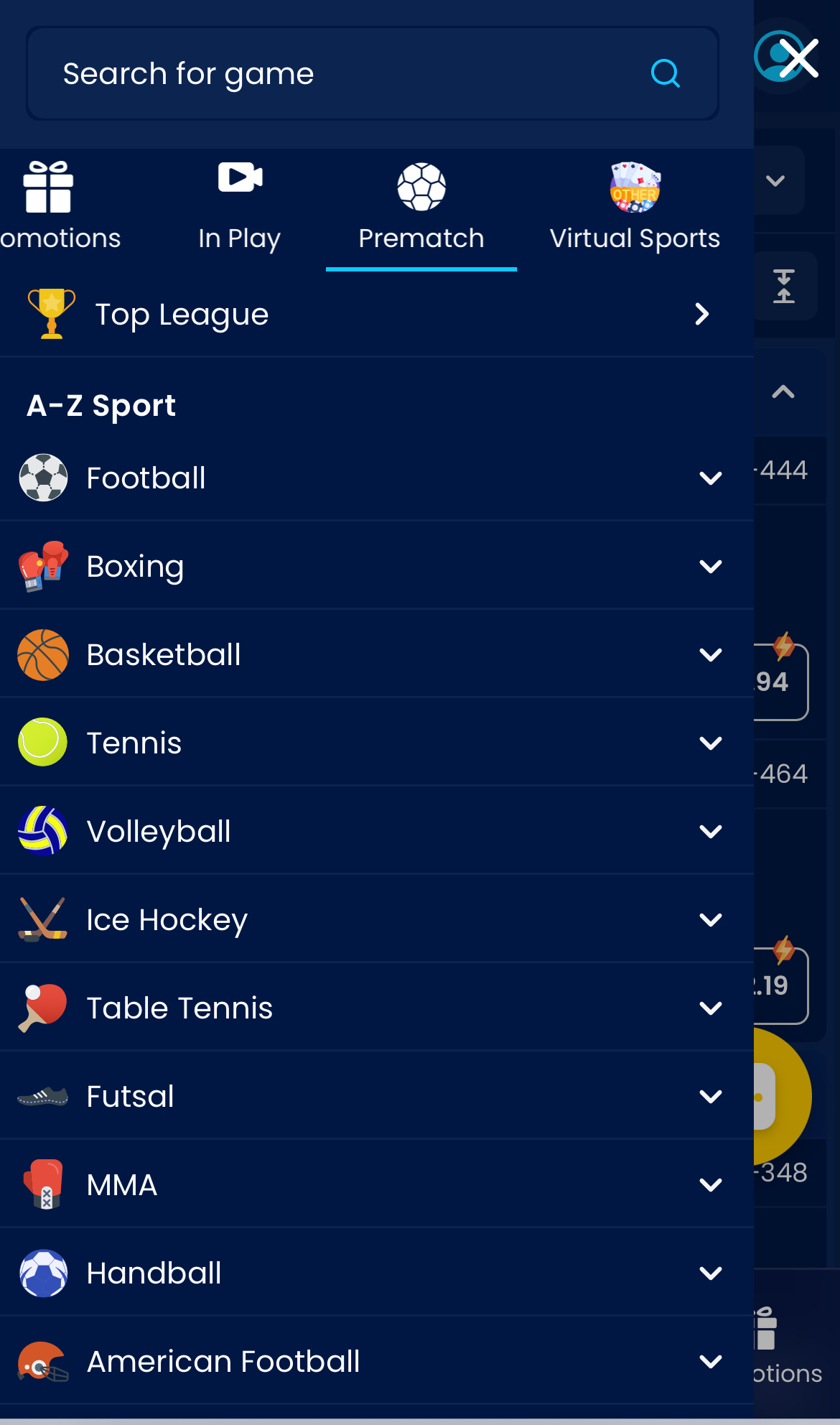The image size is (840, 1425).
Task: Tap the Search for game field
Action: (345, 74)
